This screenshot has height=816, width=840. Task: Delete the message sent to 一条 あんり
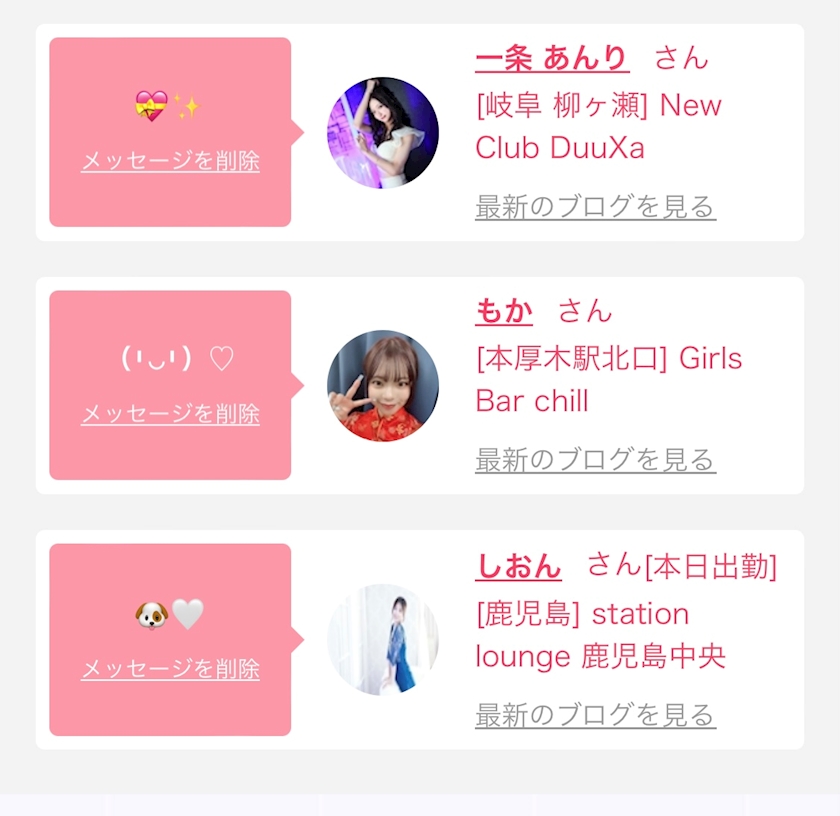pos(170,161)
